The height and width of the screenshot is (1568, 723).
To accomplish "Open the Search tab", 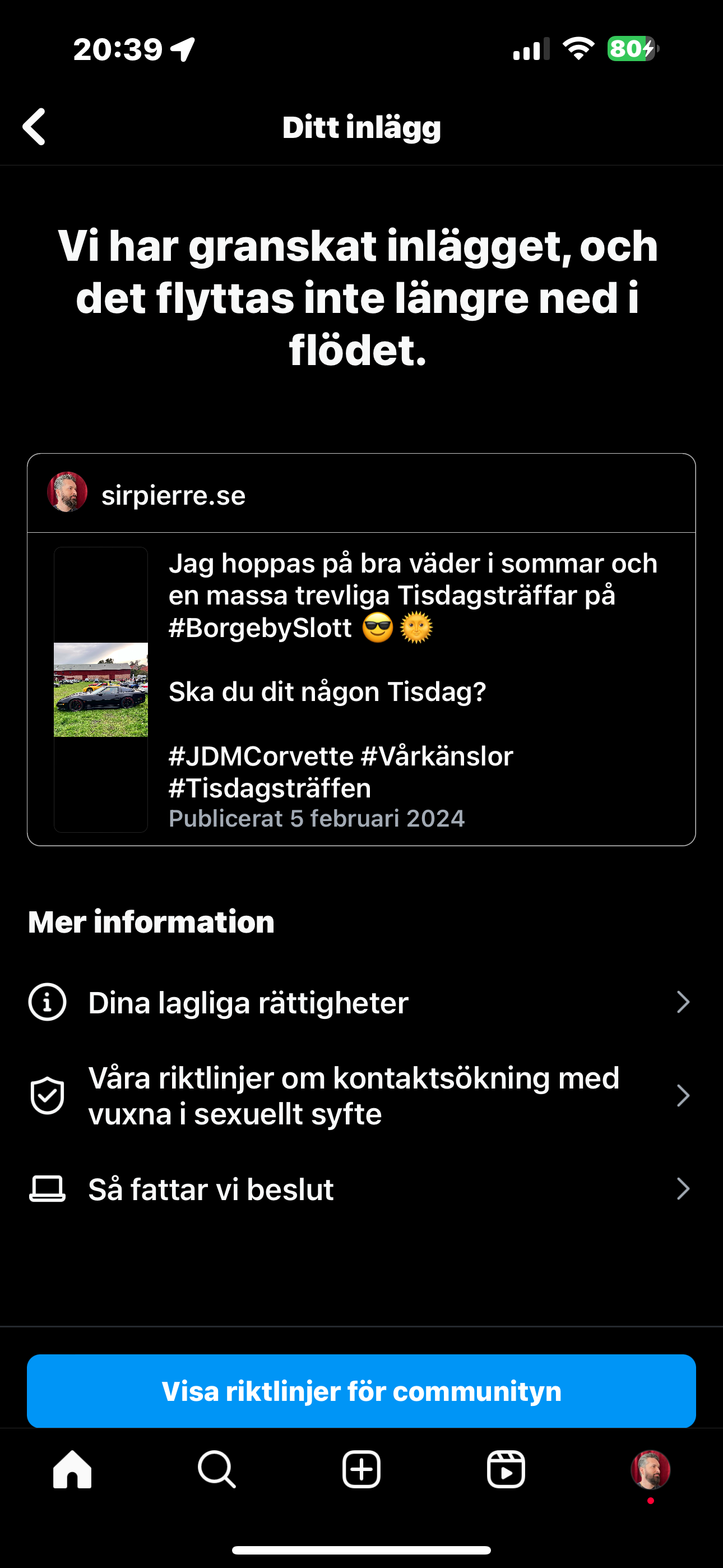I will coord(217,1469).
